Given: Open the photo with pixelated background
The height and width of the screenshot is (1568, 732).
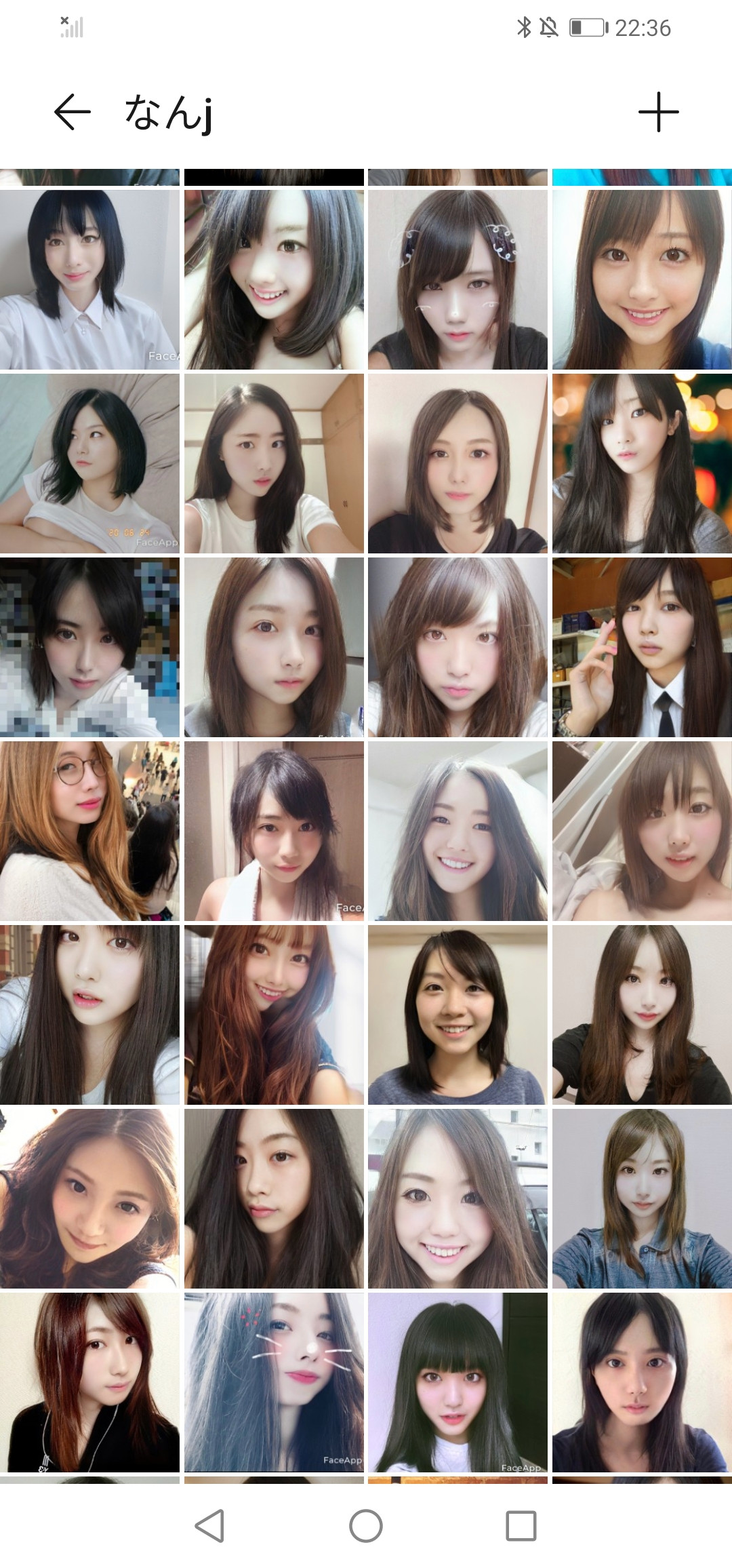Looking at the screenshot, I should (x=89, y=647).
